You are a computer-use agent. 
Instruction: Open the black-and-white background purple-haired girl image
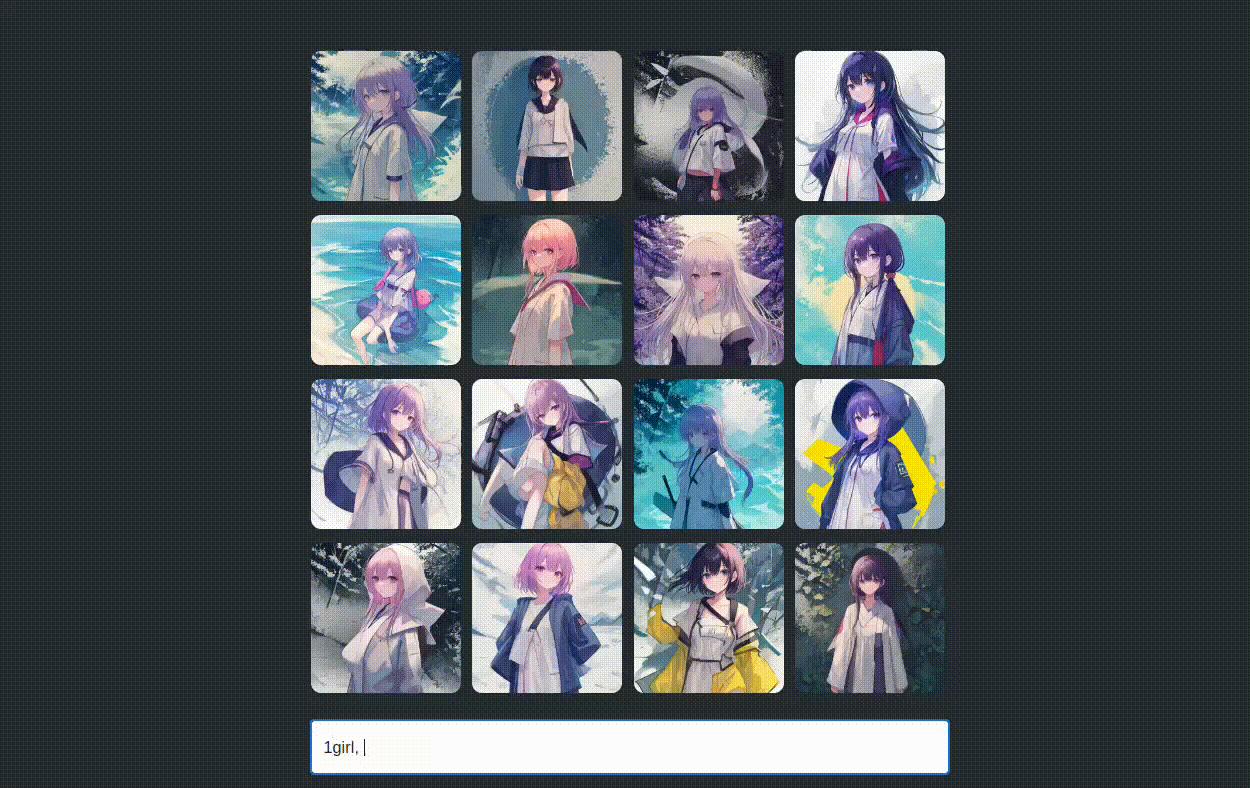(709, 126)
